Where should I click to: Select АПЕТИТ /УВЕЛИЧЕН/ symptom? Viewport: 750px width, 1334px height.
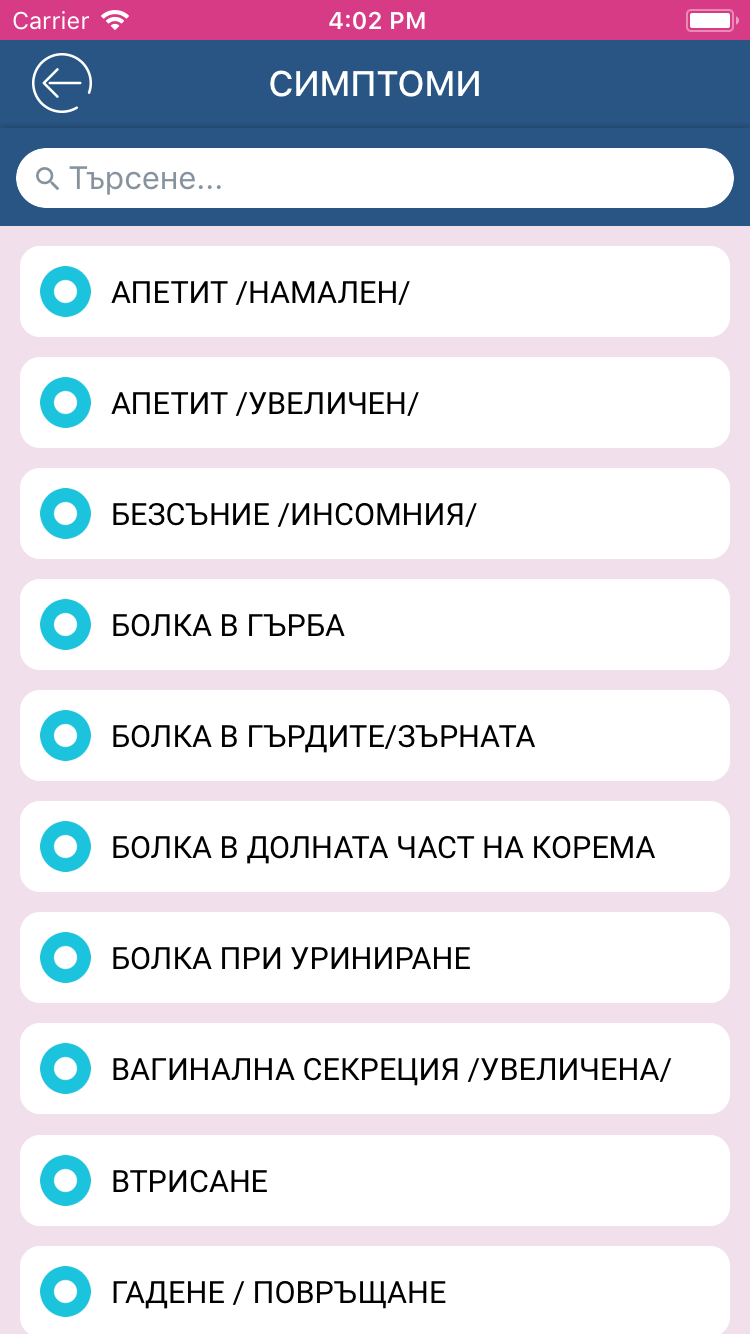pos(375,403)
